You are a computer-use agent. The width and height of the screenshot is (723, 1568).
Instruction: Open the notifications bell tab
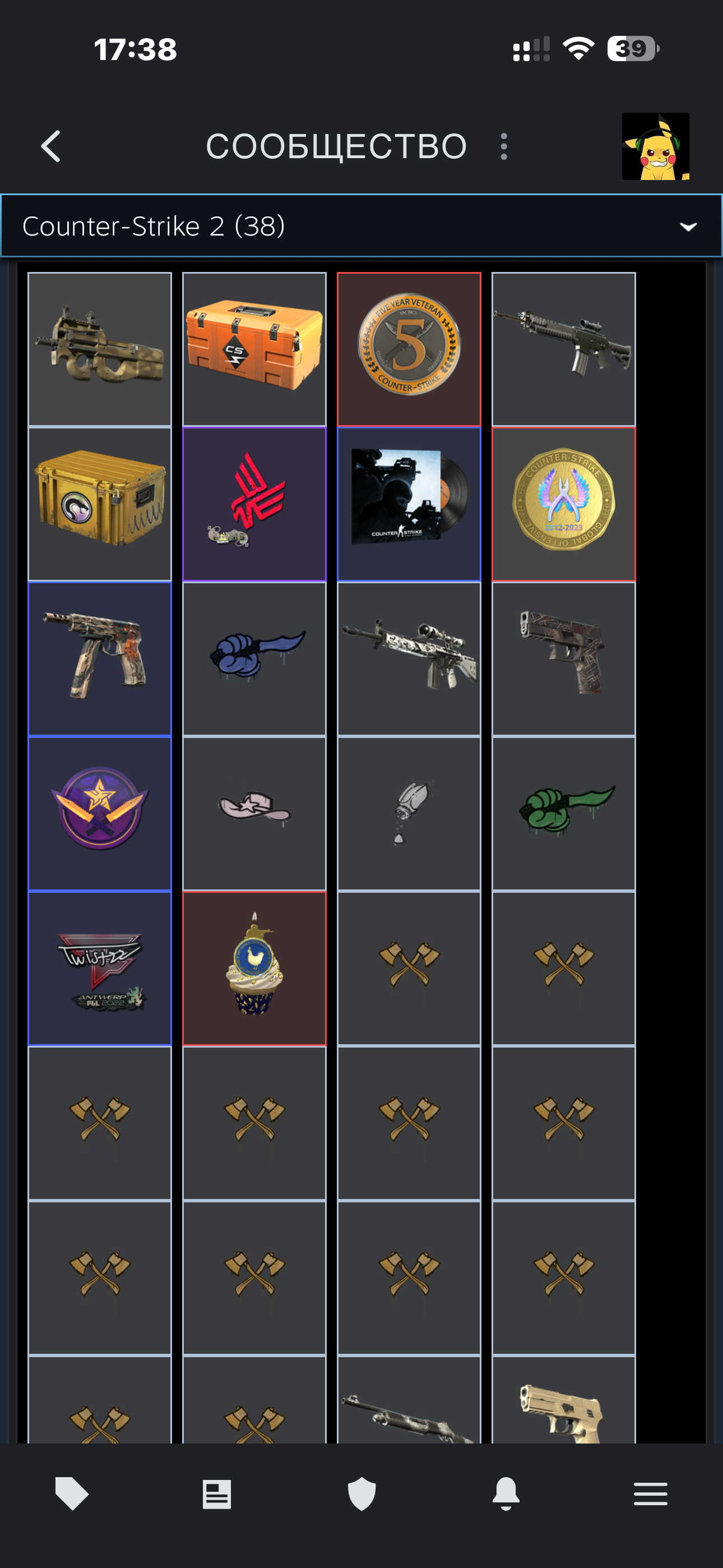point(506,1494)
